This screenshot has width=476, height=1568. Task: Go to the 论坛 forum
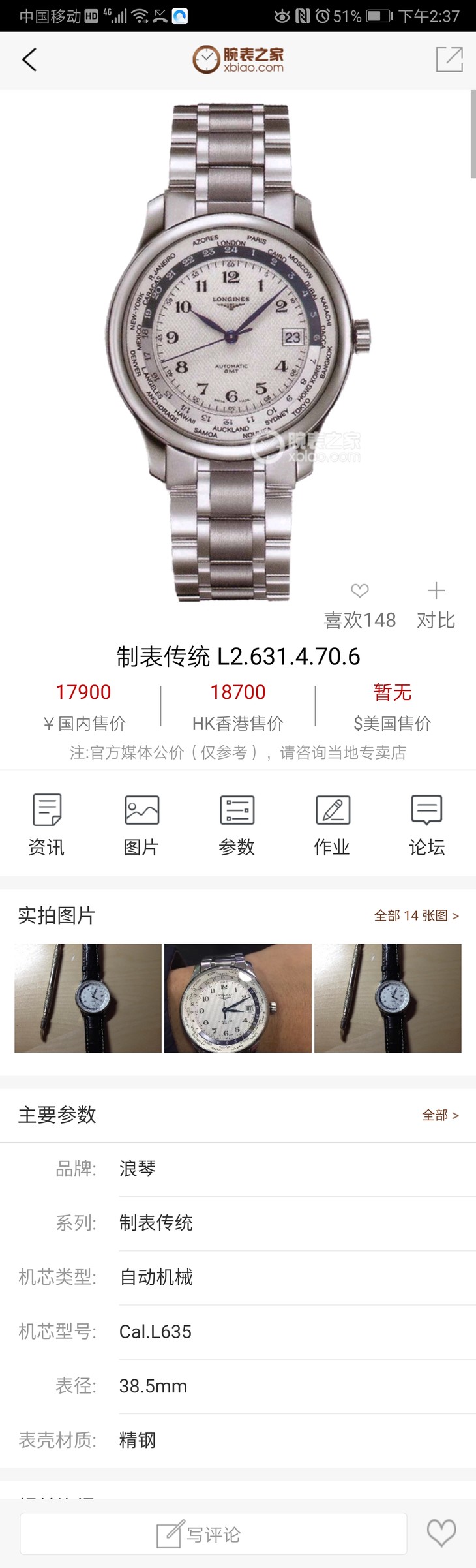pos(427,824)
